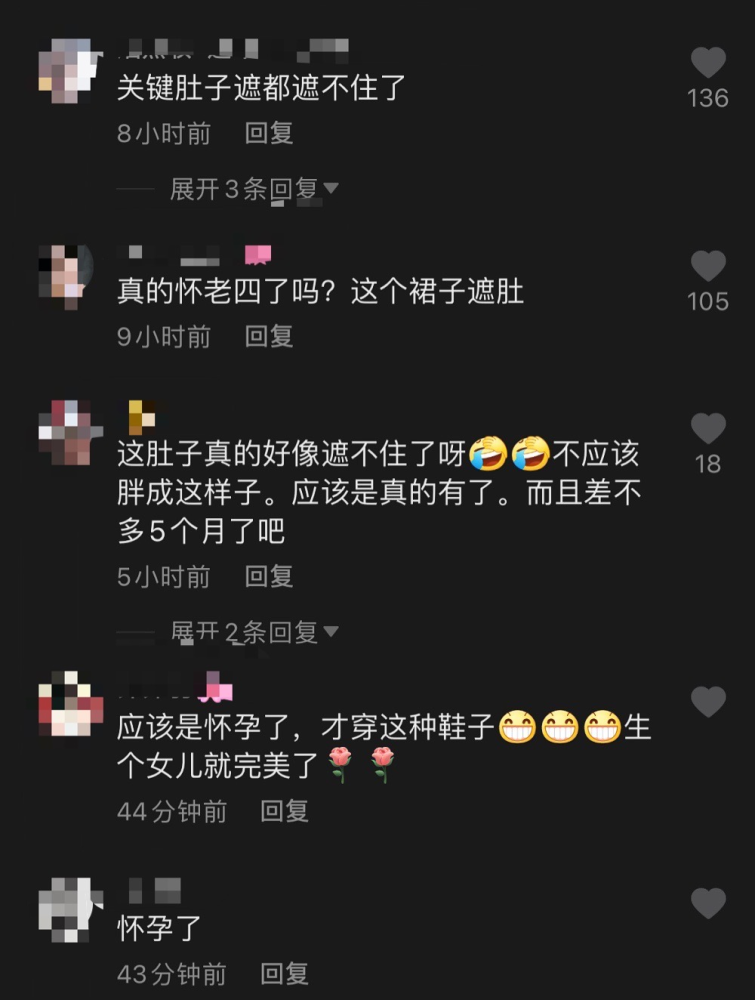
Task: Reply to the comment posted 44分钟前
Action: point(285,811)
